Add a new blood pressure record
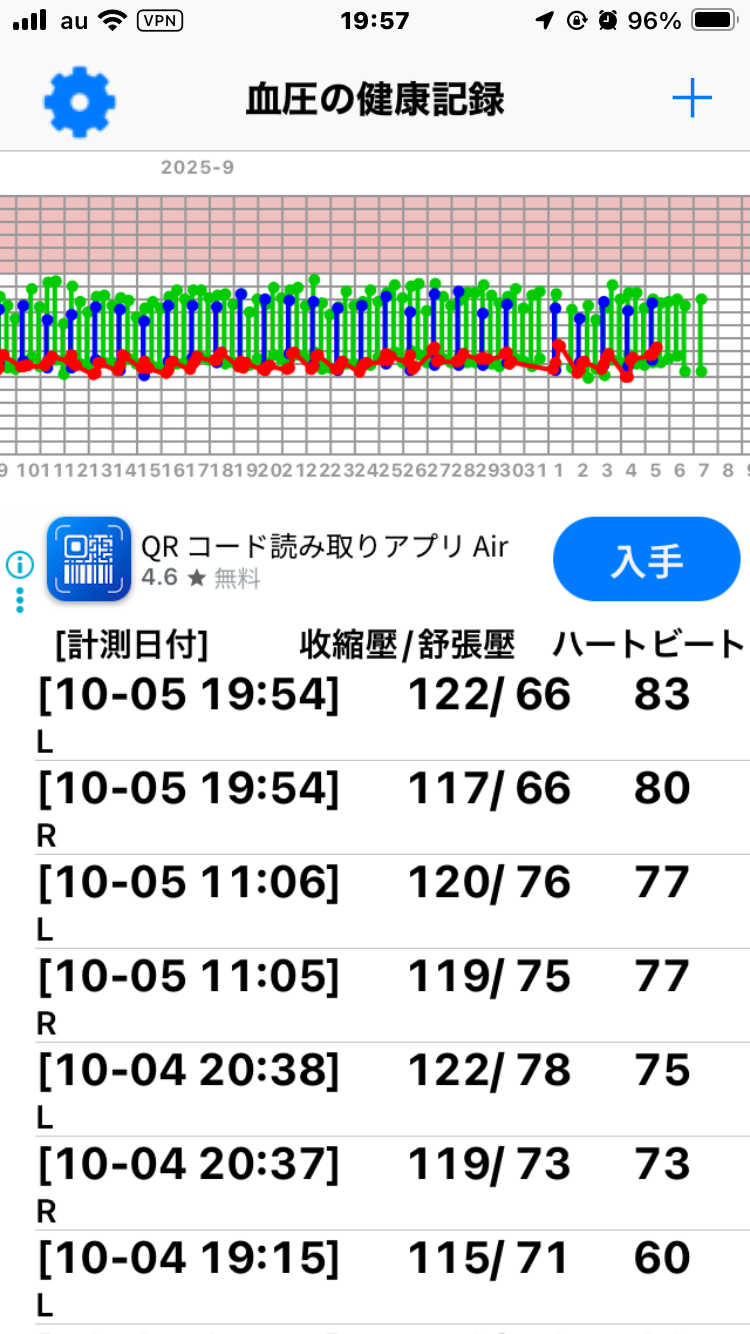Viewport: 750px width, 1334px height. 691,99
